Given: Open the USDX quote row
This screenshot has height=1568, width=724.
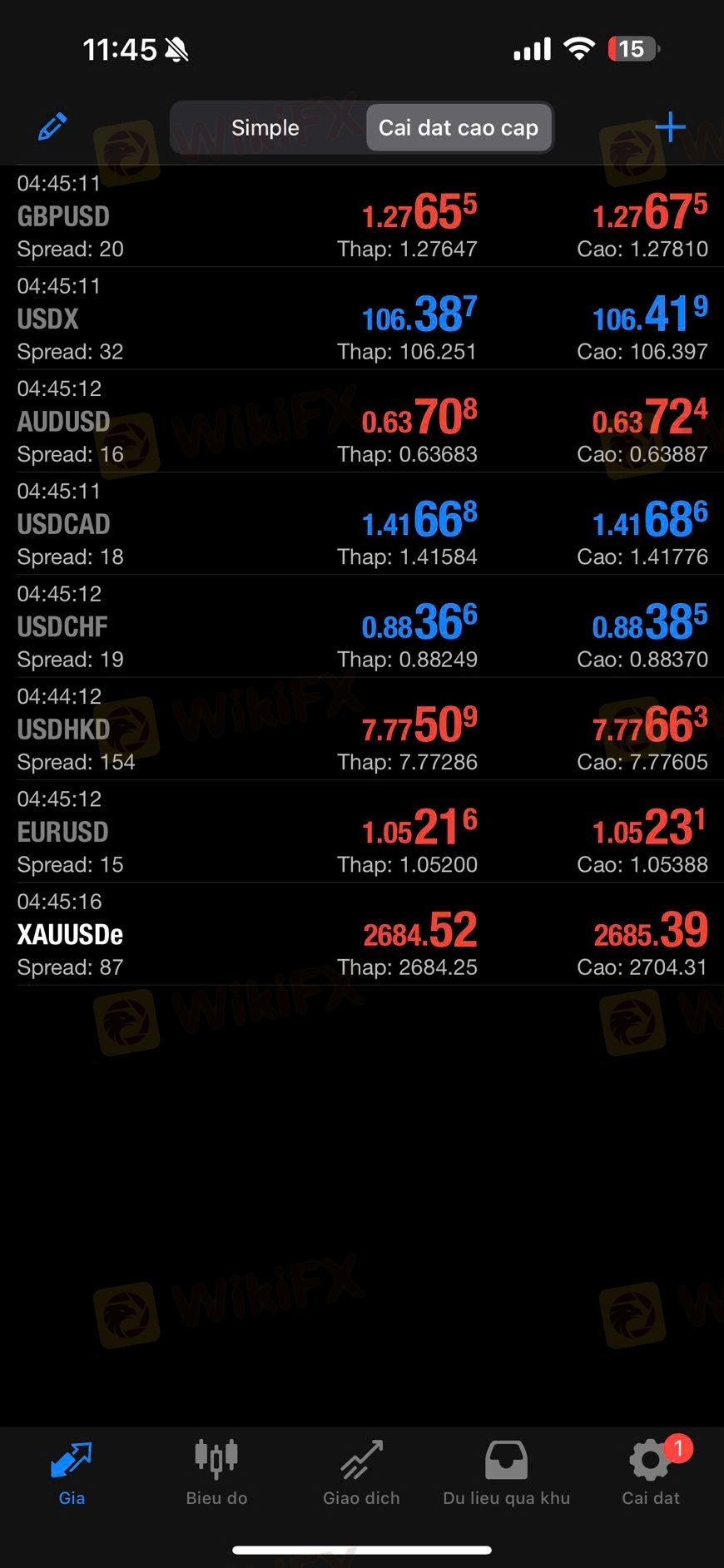Looking at the screenshot, I should tap(362, 318).
